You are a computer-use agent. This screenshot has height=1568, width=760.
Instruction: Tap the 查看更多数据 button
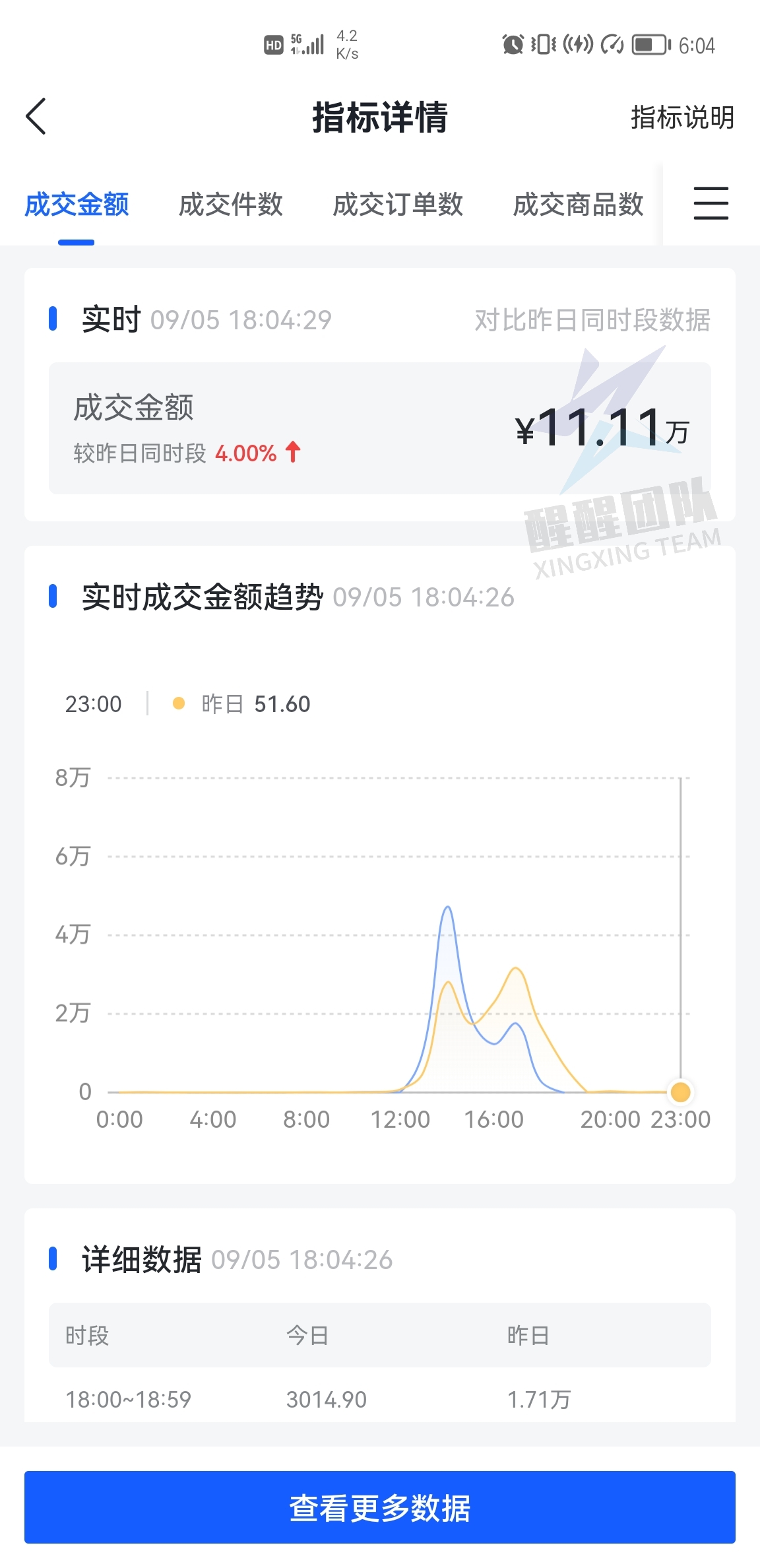pyautogui.click(x=380, y=1507)
